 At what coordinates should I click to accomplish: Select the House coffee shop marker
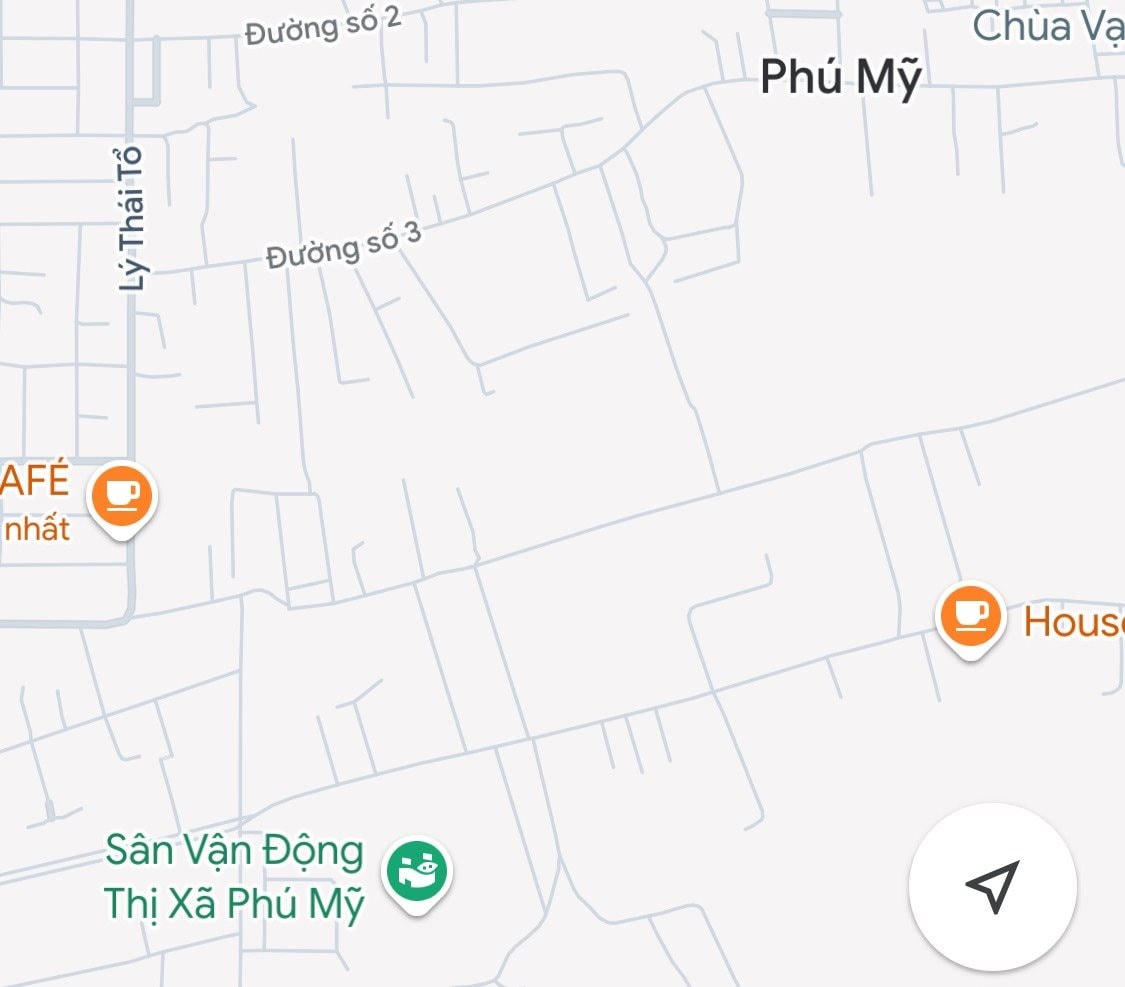(970, 615)
